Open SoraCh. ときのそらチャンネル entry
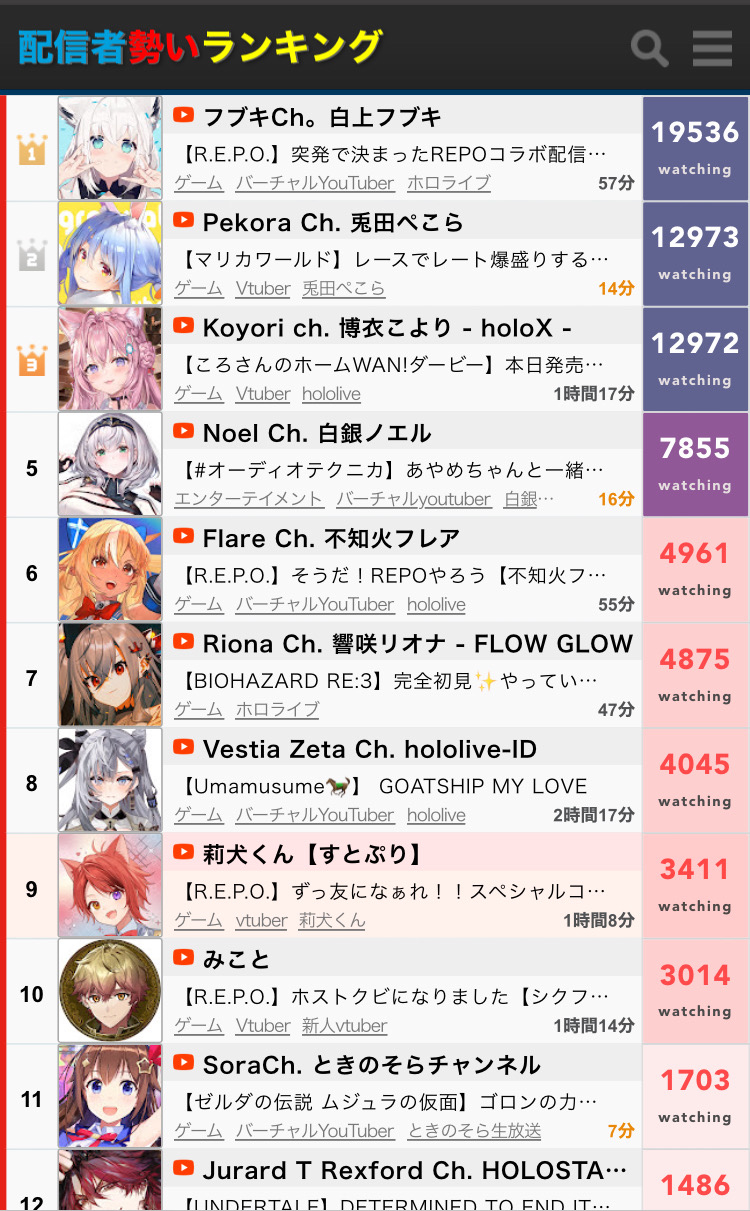This screenshot has height=1211, width=750. point(371,1065)
